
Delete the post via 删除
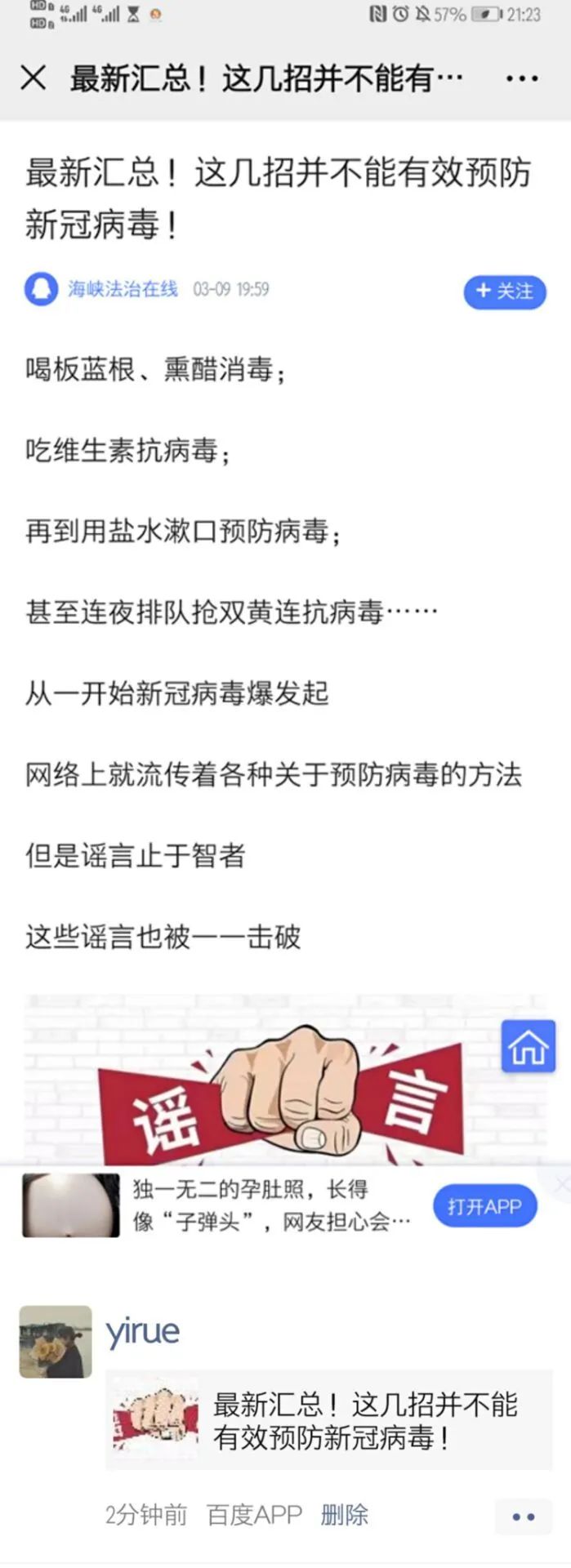[344, 1515]
